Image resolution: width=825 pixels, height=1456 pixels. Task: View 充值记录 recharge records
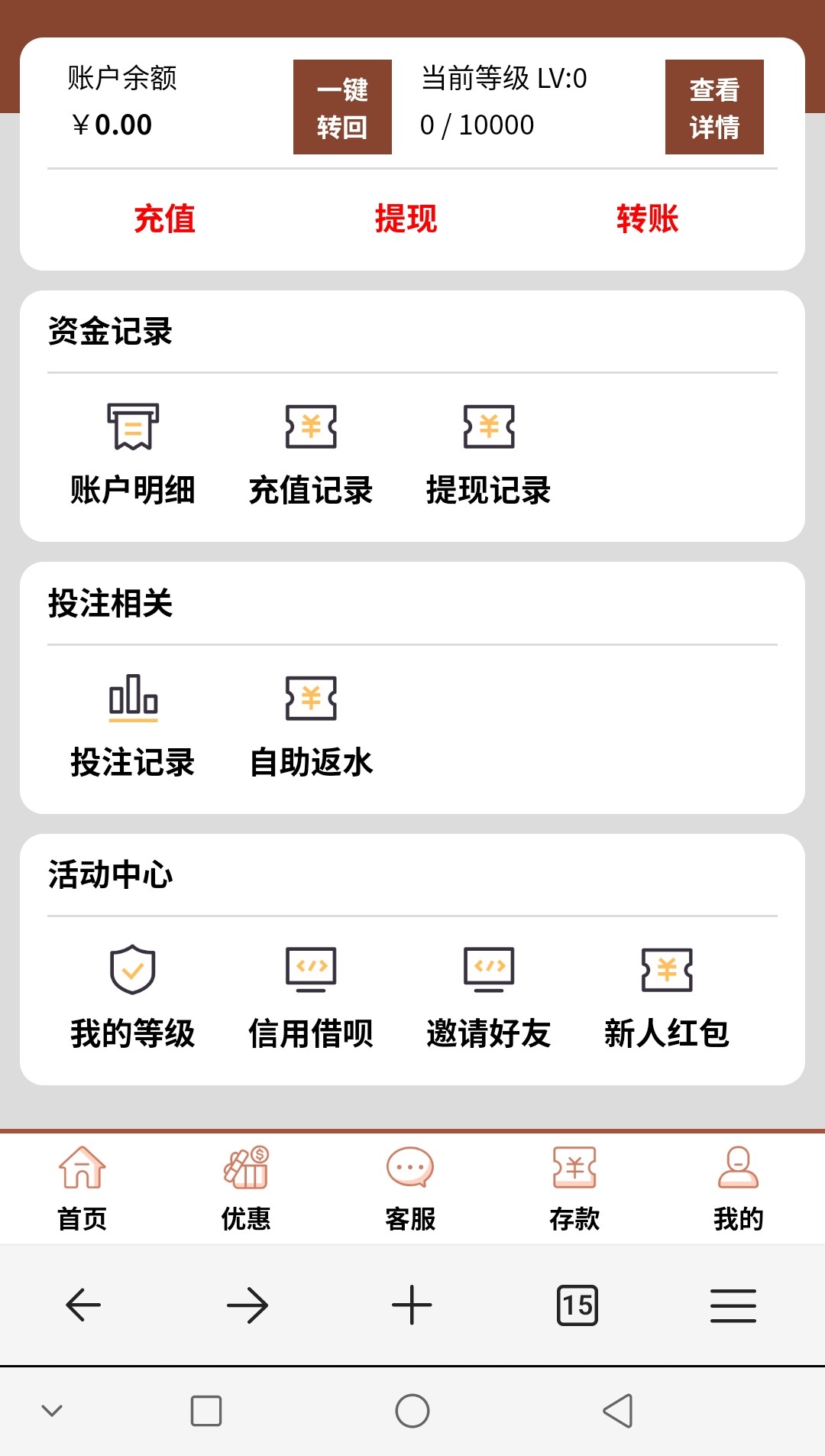pos(311,456)
